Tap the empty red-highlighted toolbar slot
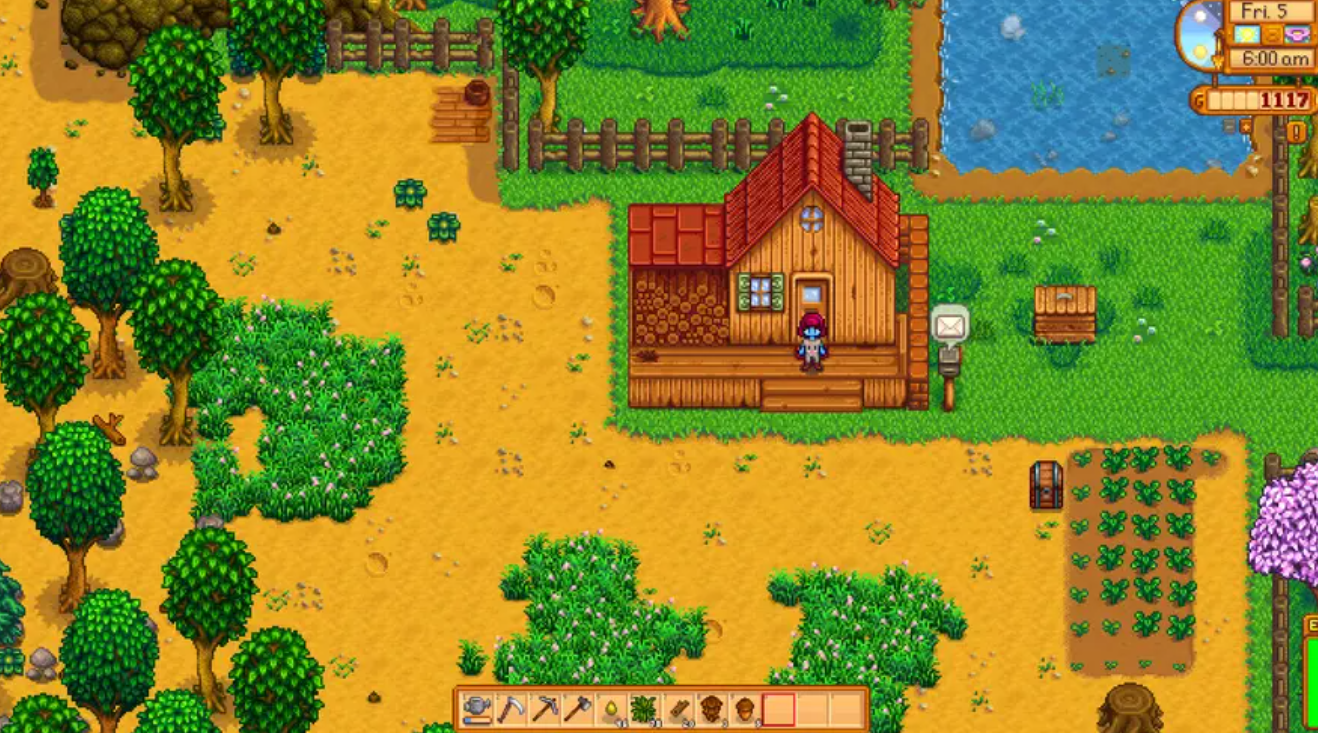Viewport: 1318px width, 733px height. 779,709
